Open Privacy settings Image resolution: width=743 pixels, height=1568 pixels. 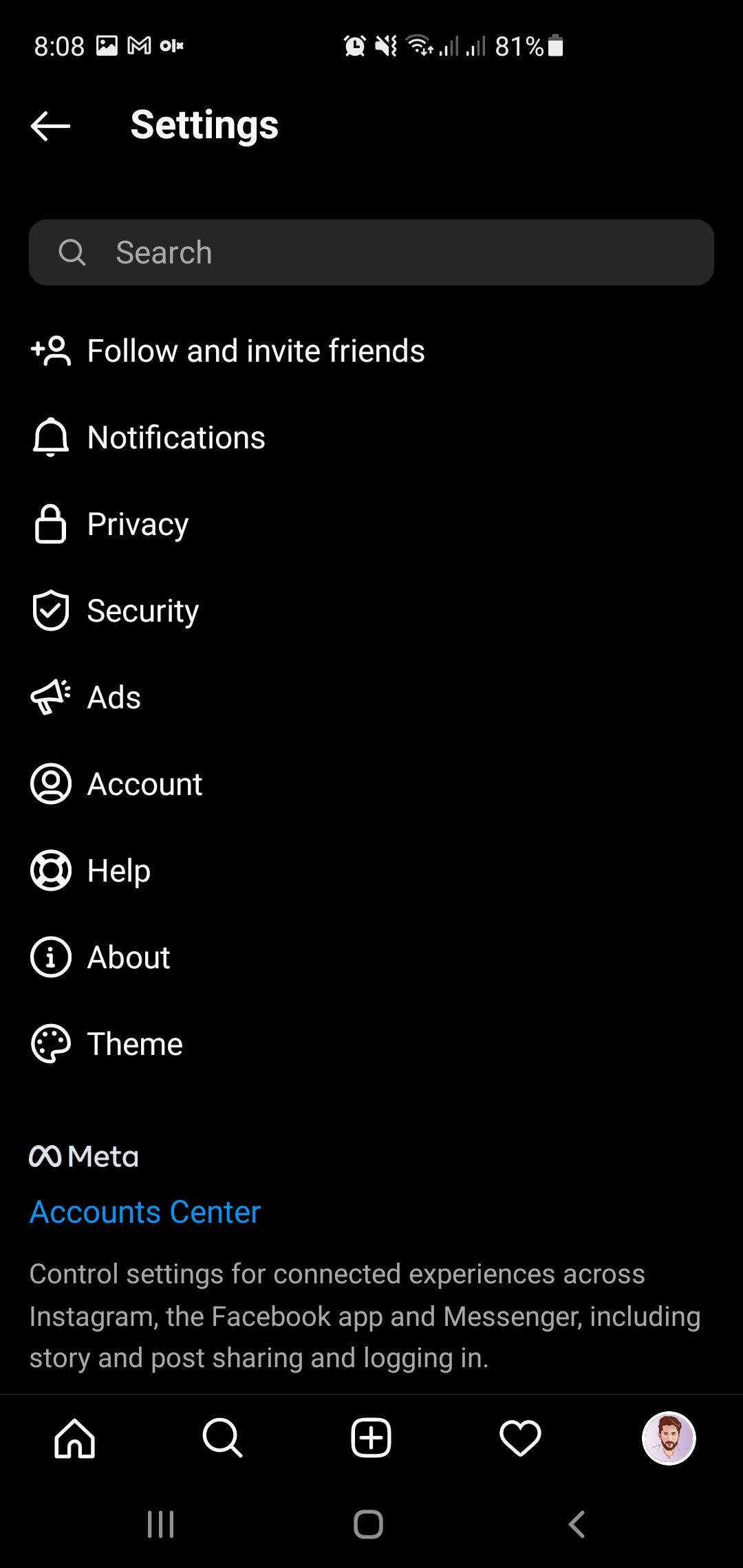pos(138,524)
